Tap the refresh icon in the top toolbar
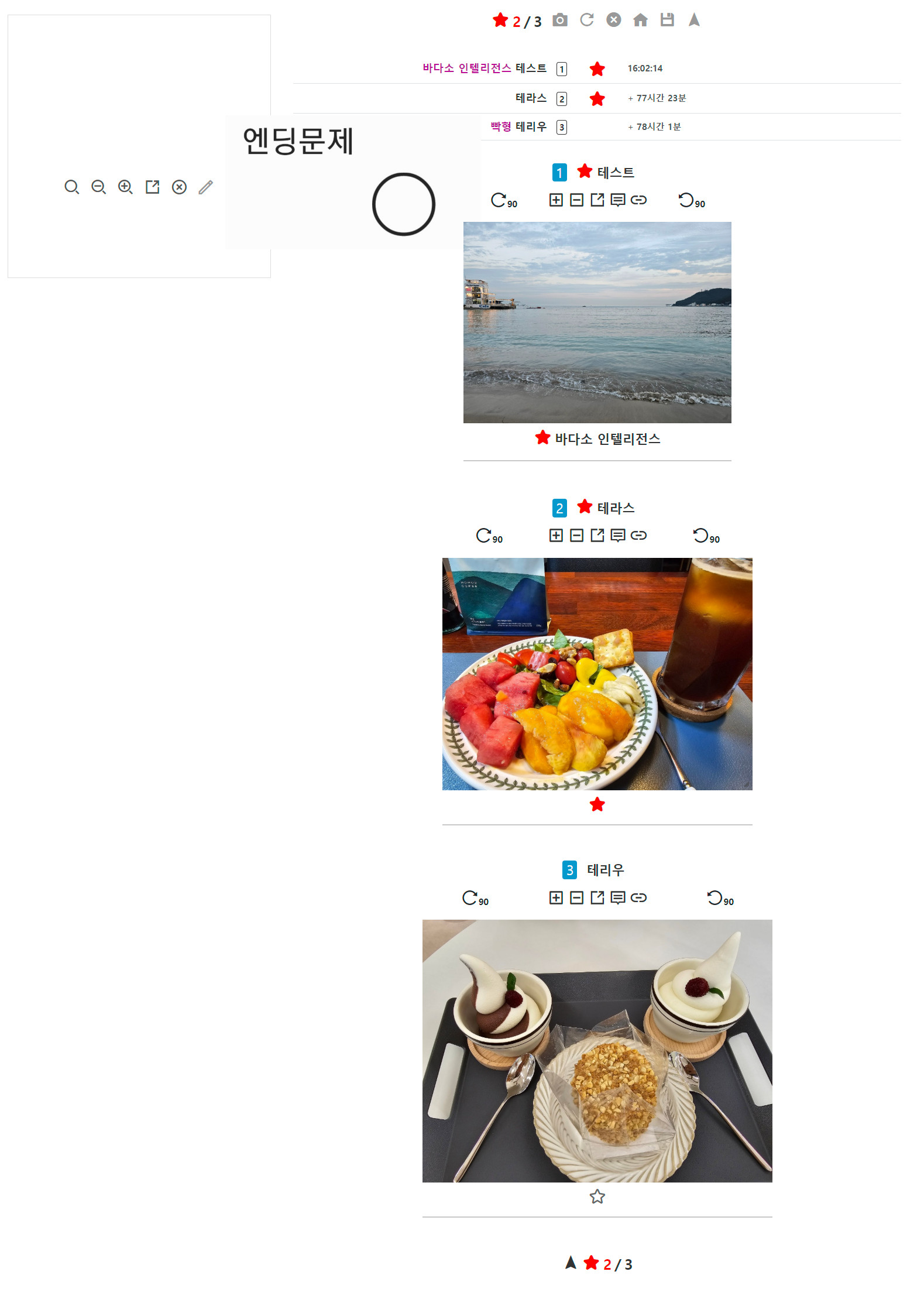Viewport: 924px width, 1299px height. pyautogui.click(x=586, y=20)
